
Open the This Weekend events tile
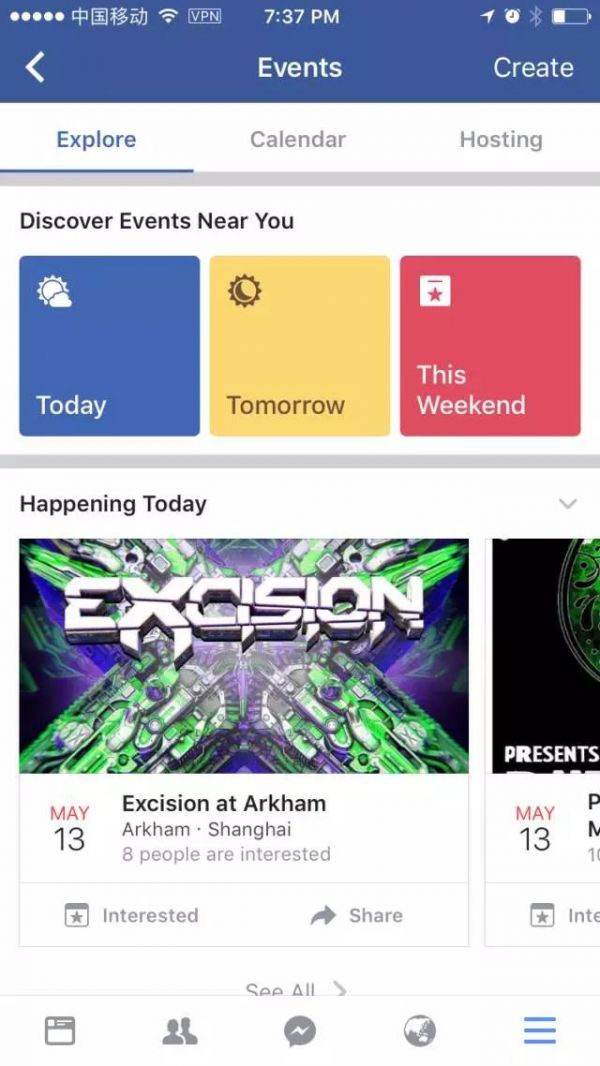click(x=490, y=346)
